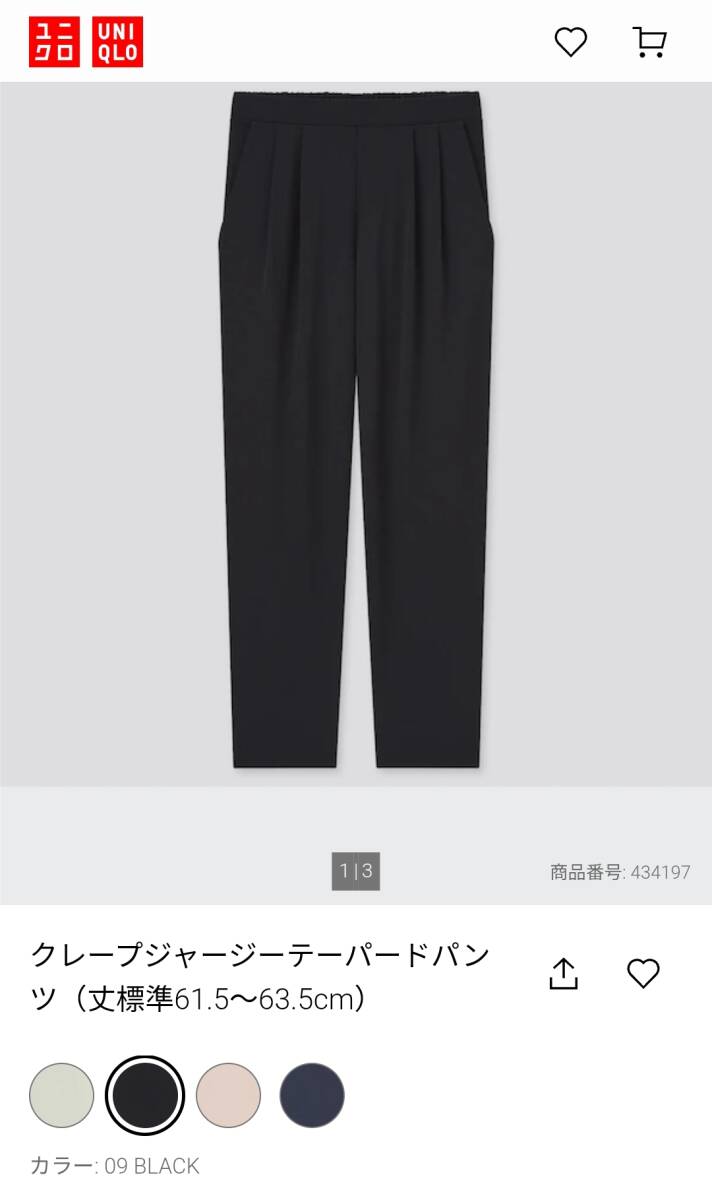Go to Uniqlo home via logo

pos(86,42)
